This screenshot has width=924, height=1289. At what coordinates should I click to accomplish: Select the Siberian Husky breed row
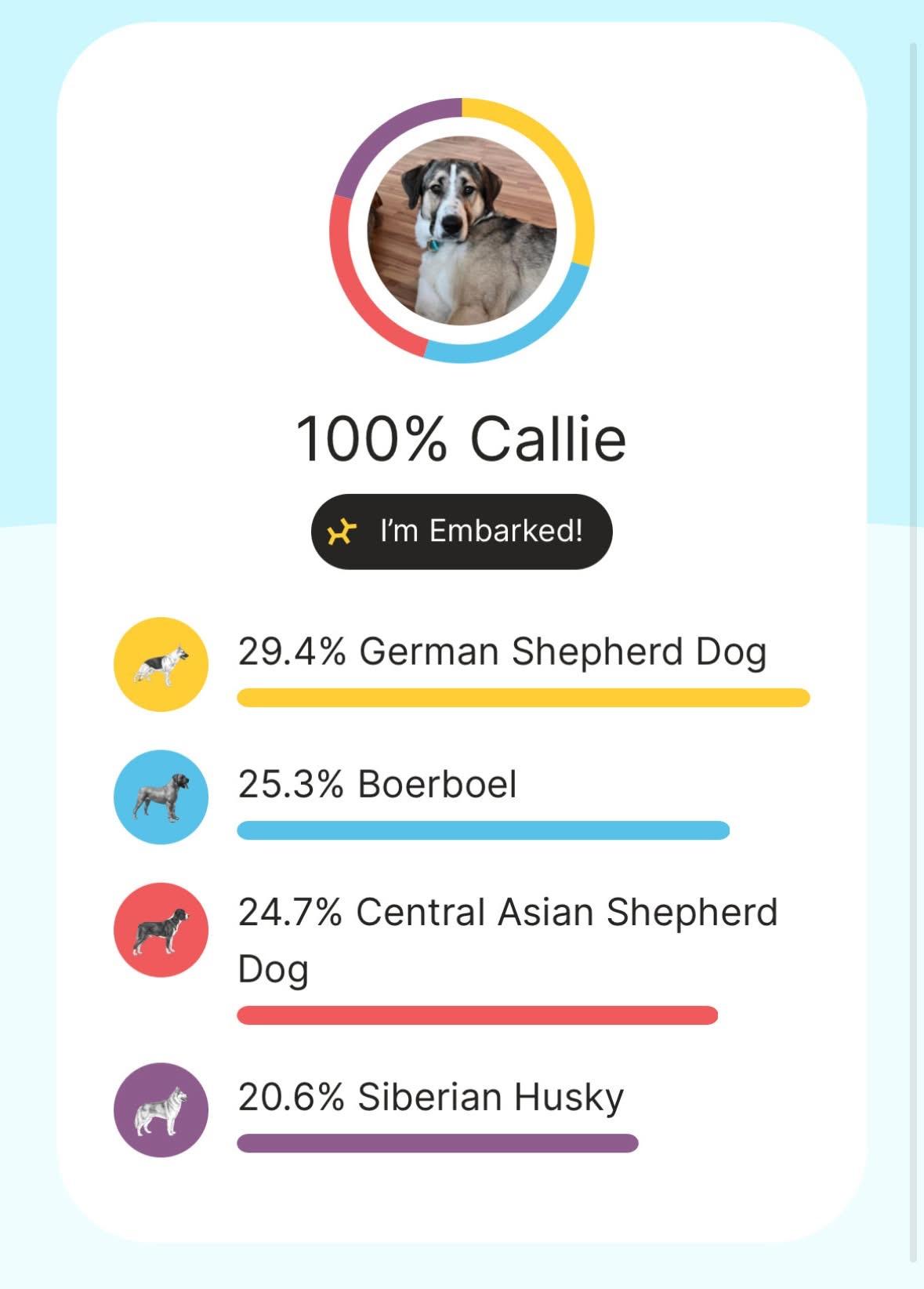point(431,1097)
